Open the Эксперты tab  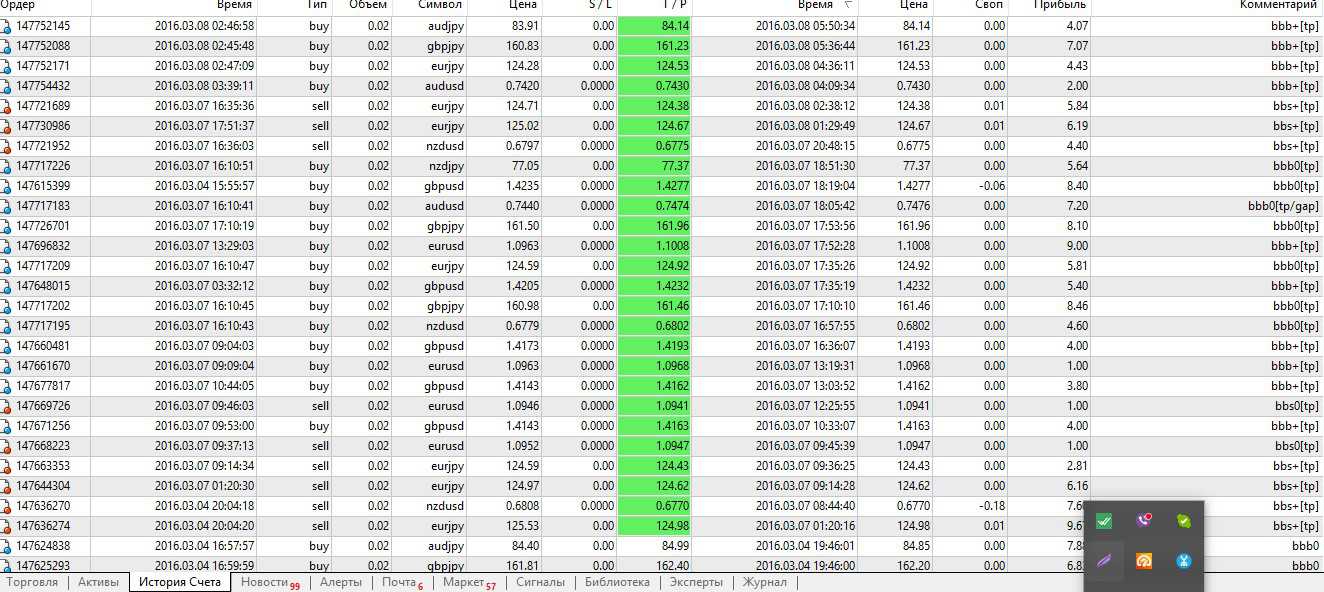coord(696,582)
